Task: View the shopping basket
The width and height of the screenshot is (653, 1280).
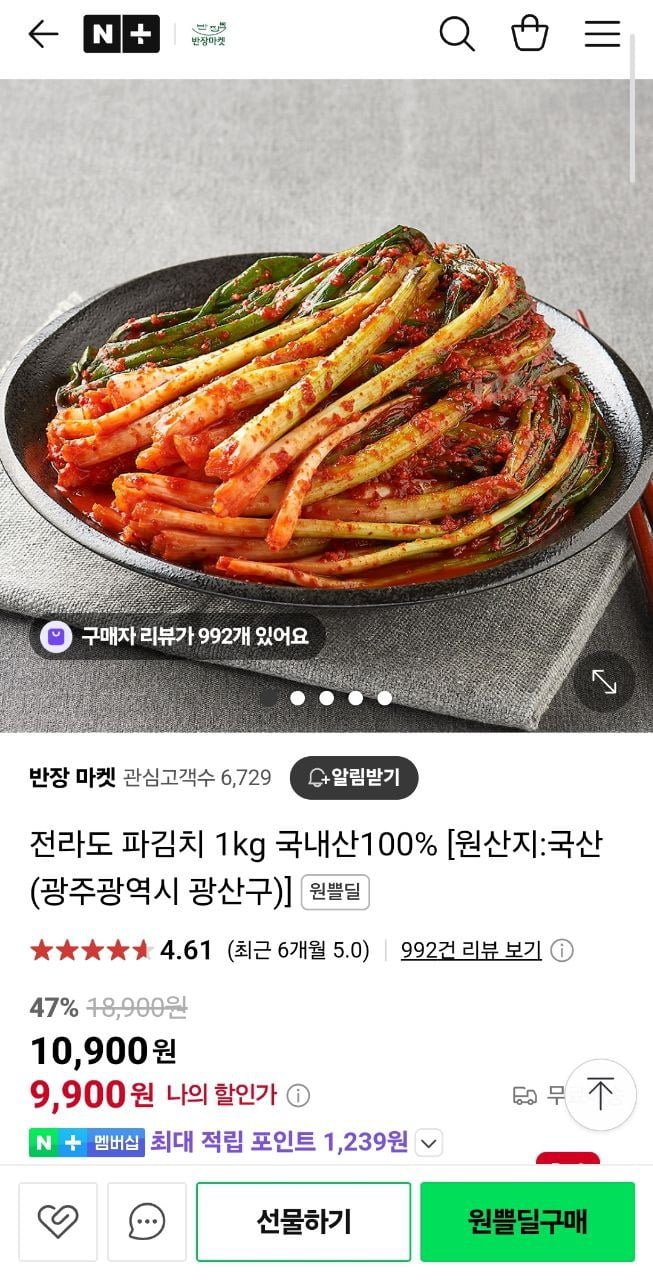Action: (529, 35)
